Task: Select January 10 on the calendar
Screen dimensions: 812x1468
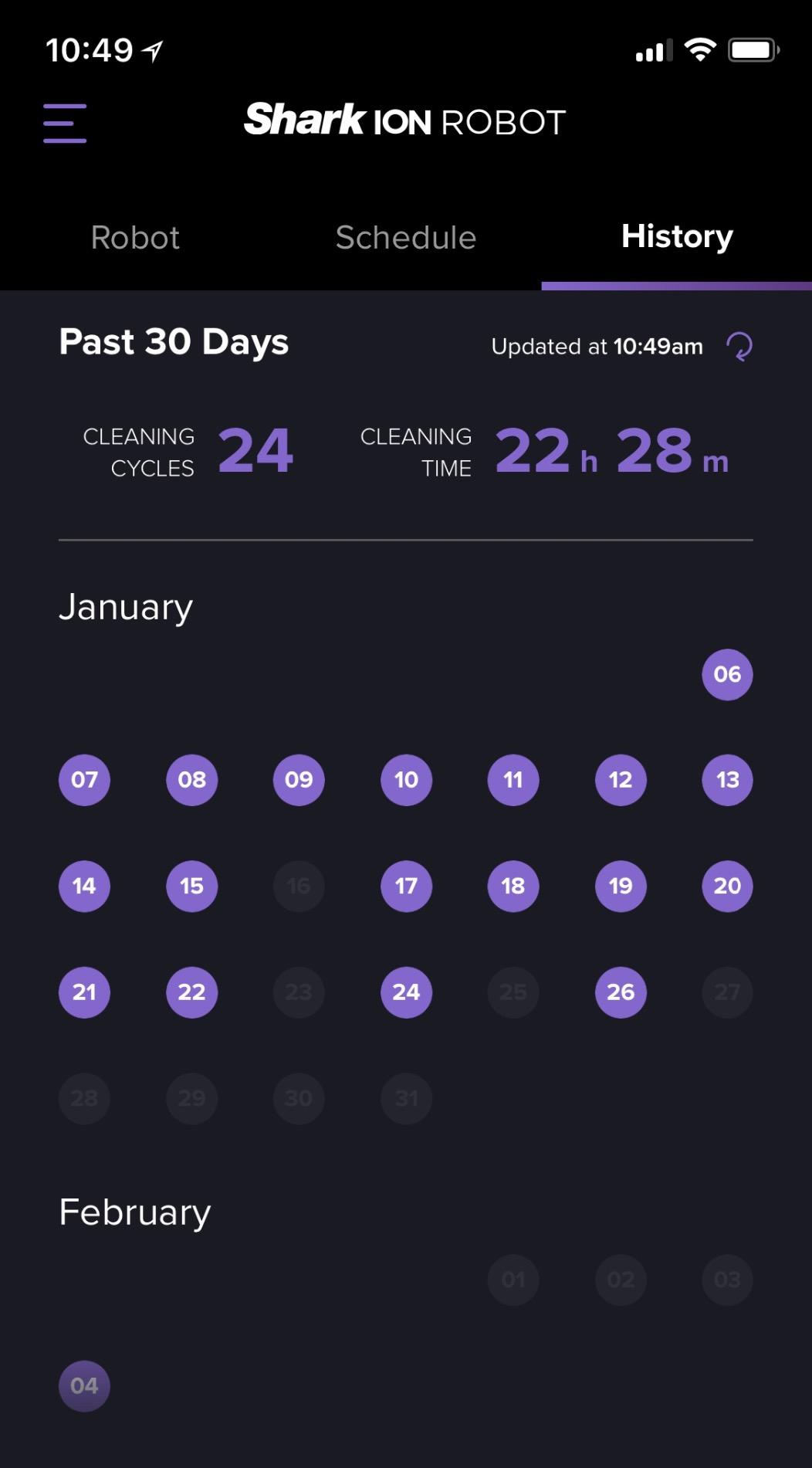Action: point(406,780)
